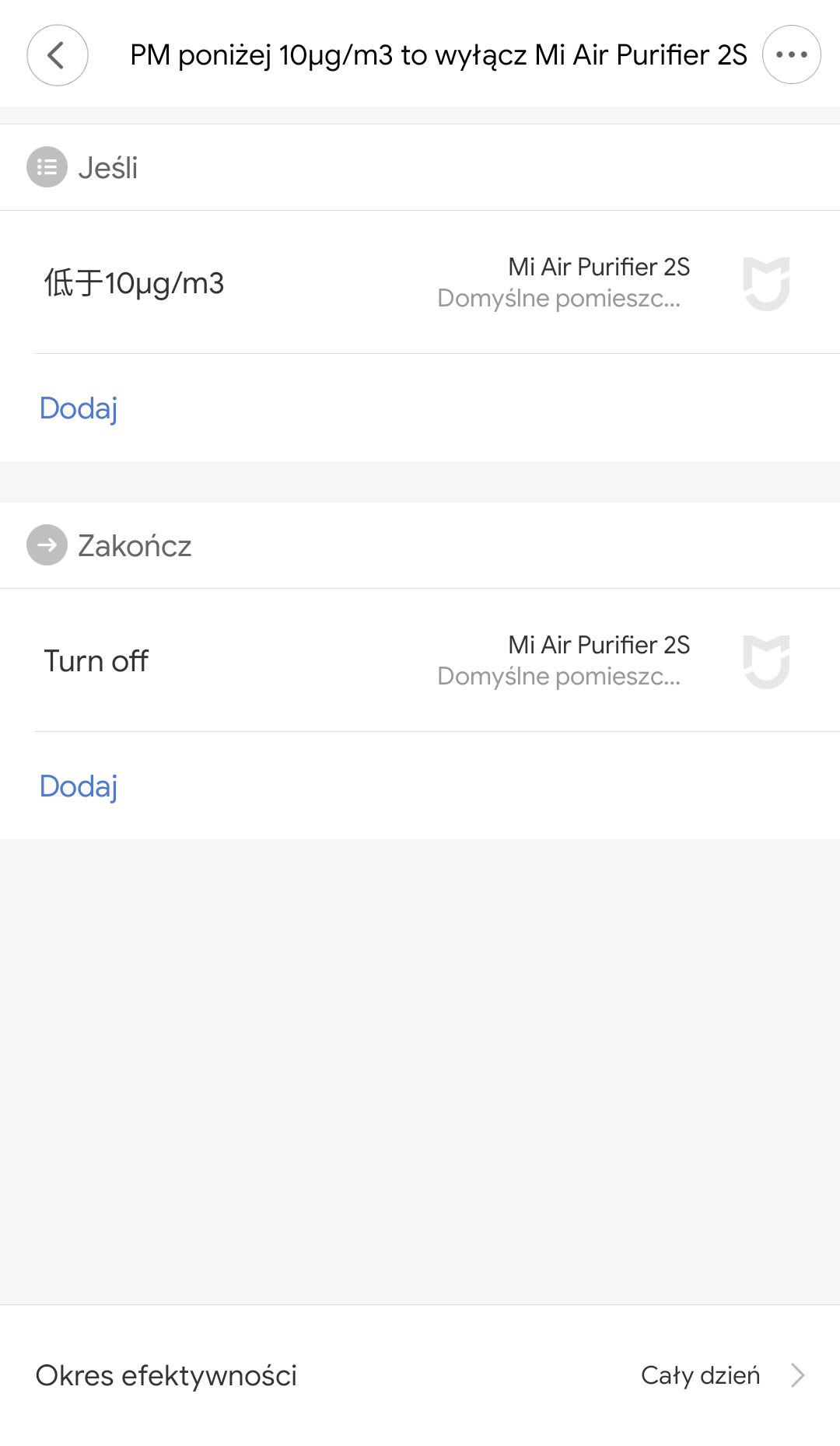Open the Turn off action row
Image resolution: width=840 pixels, height=1446 pixels.
coord(420,660)
